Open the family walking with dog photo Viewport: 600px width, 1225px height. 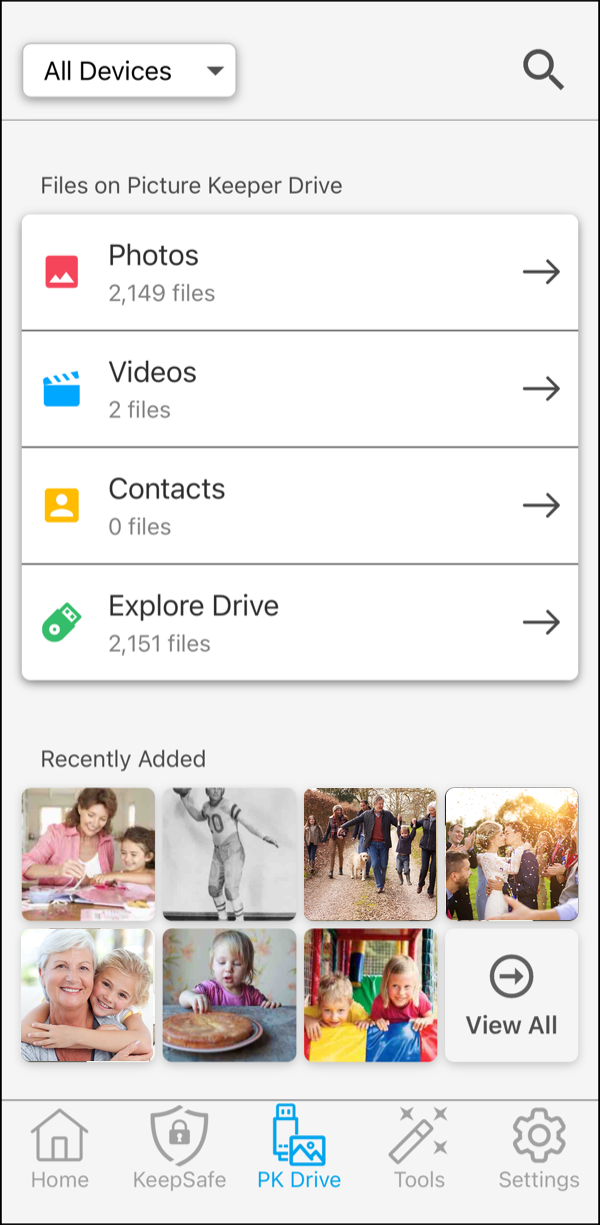pos(371,854)
